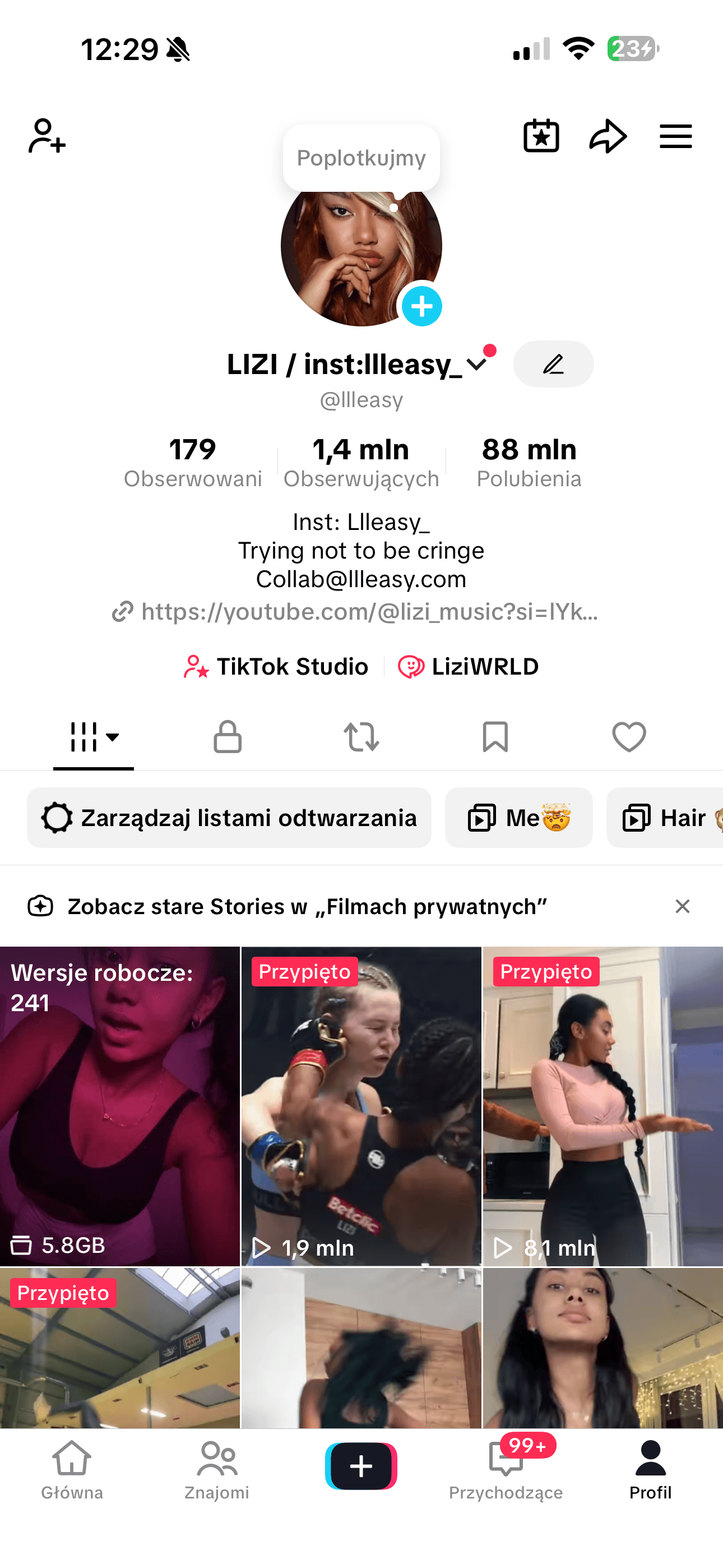Screen dimensions: 723x1568
Task: Share this profile using the arrow icon
Action: 608,136
